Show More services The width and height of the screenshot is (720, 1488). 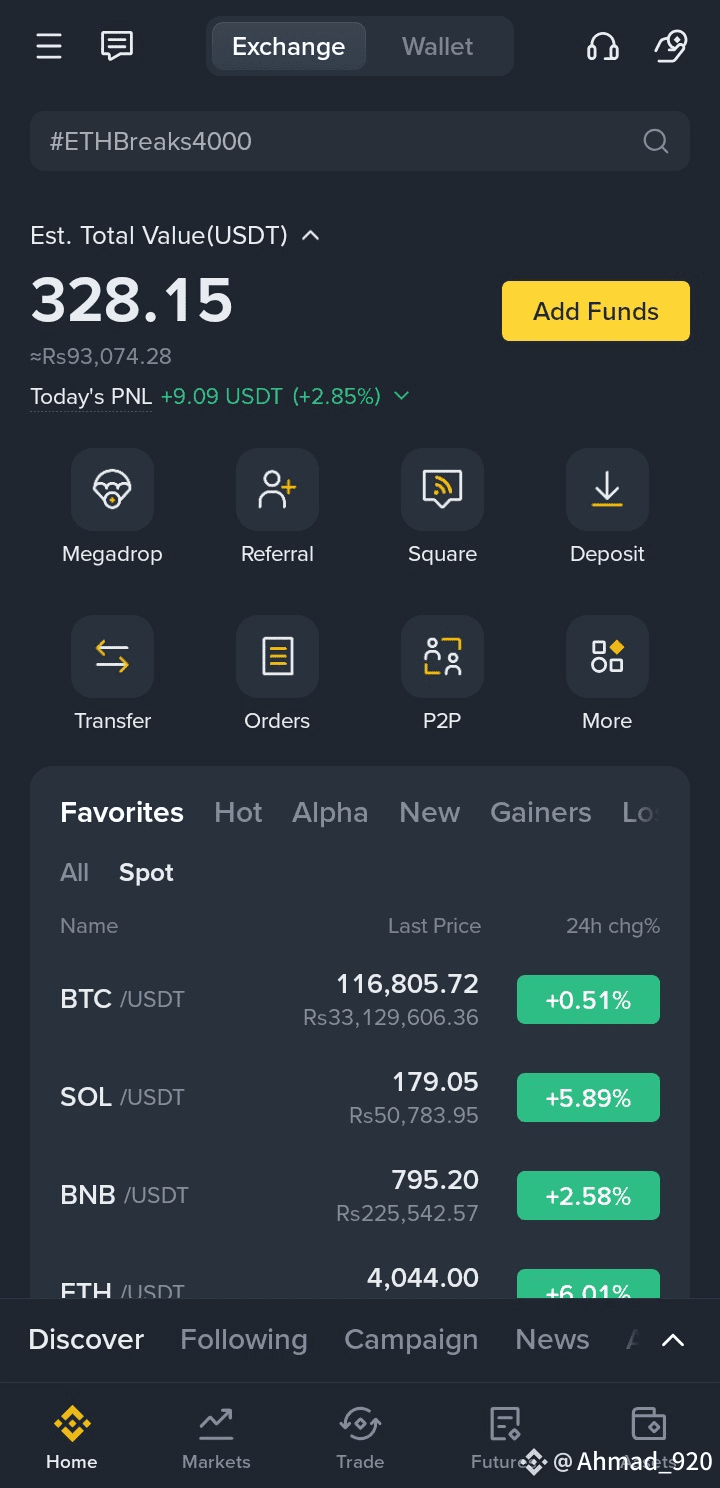607,674
